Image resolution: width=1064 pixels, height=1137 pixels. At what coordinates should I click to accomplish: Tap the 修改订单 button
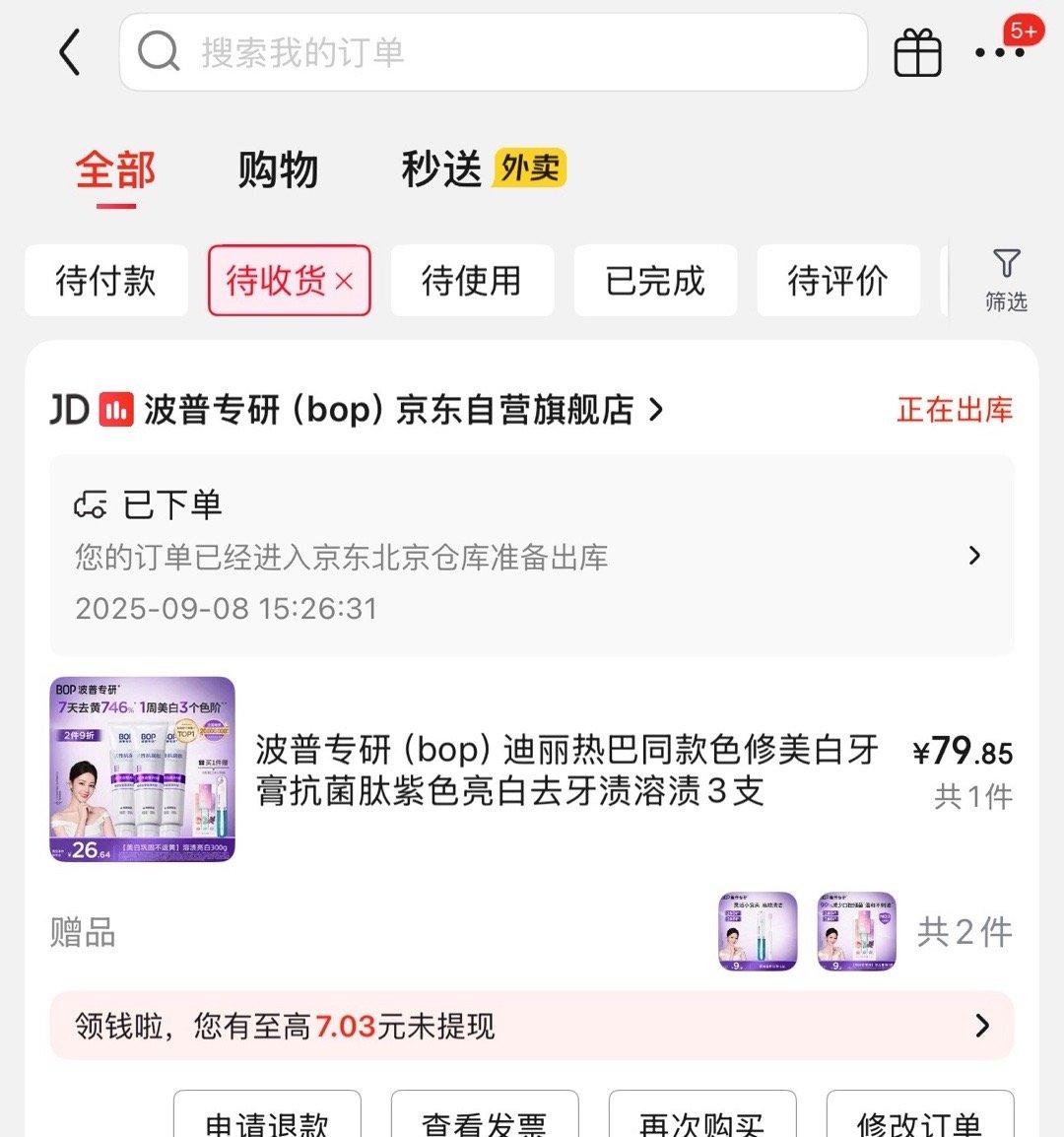click(919, 1121)
